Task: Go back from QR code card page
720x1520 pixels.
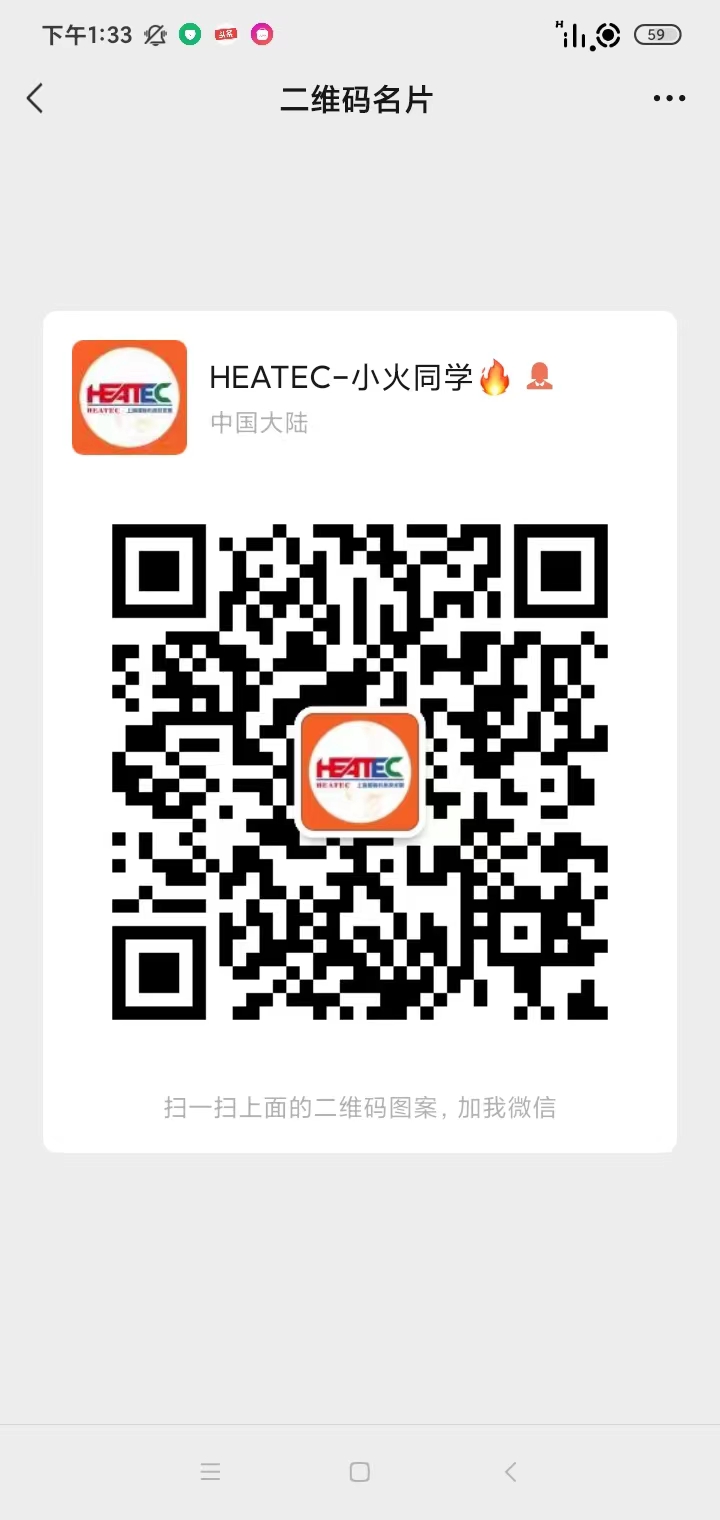Action: click(35, 98)
